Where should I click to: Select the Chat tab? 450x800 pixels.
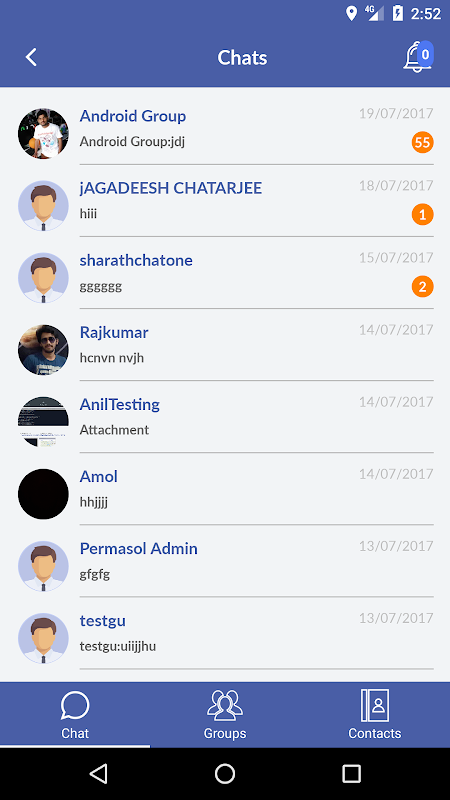[75, 715]
